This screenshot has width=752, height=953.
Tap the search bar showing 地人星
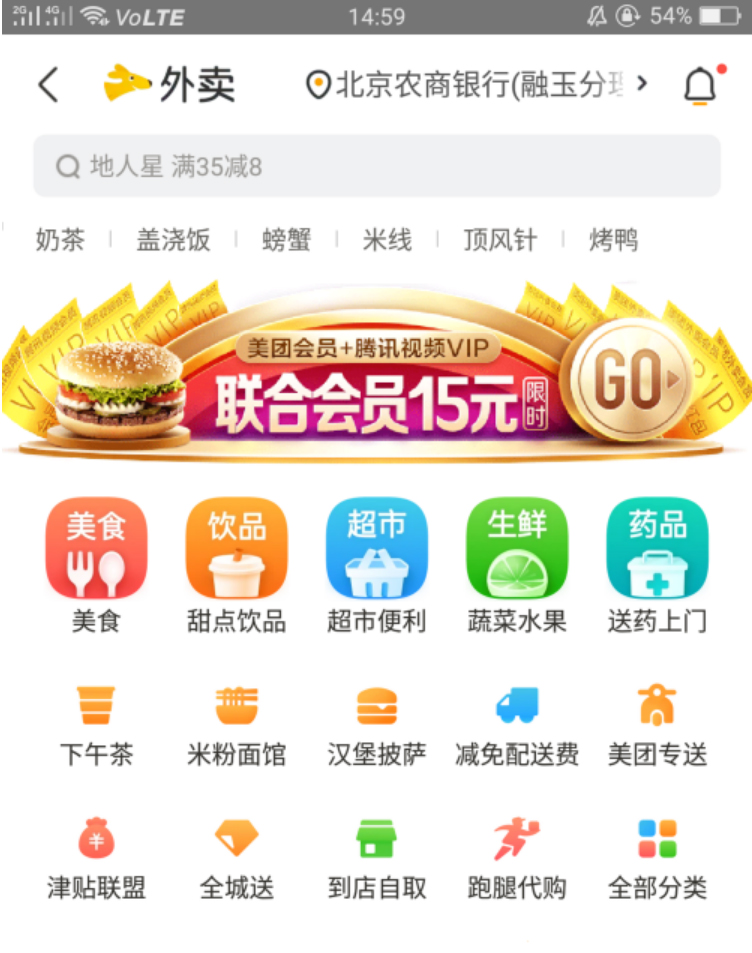pyautogui.click(x=376, y=165)
